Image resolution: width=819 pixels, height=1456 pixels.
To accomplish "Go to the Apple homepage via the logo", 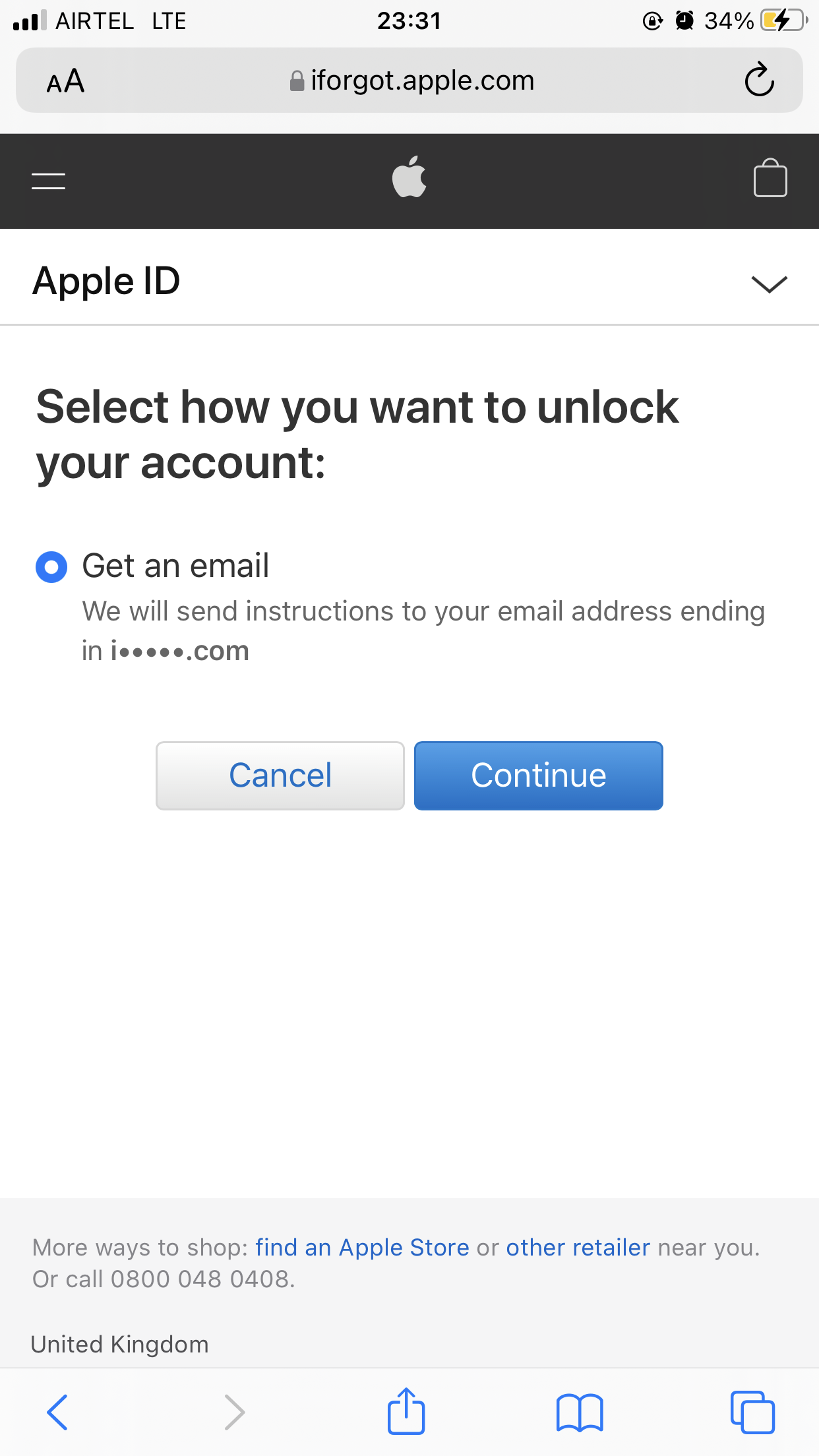I will [x=409, y=177].
